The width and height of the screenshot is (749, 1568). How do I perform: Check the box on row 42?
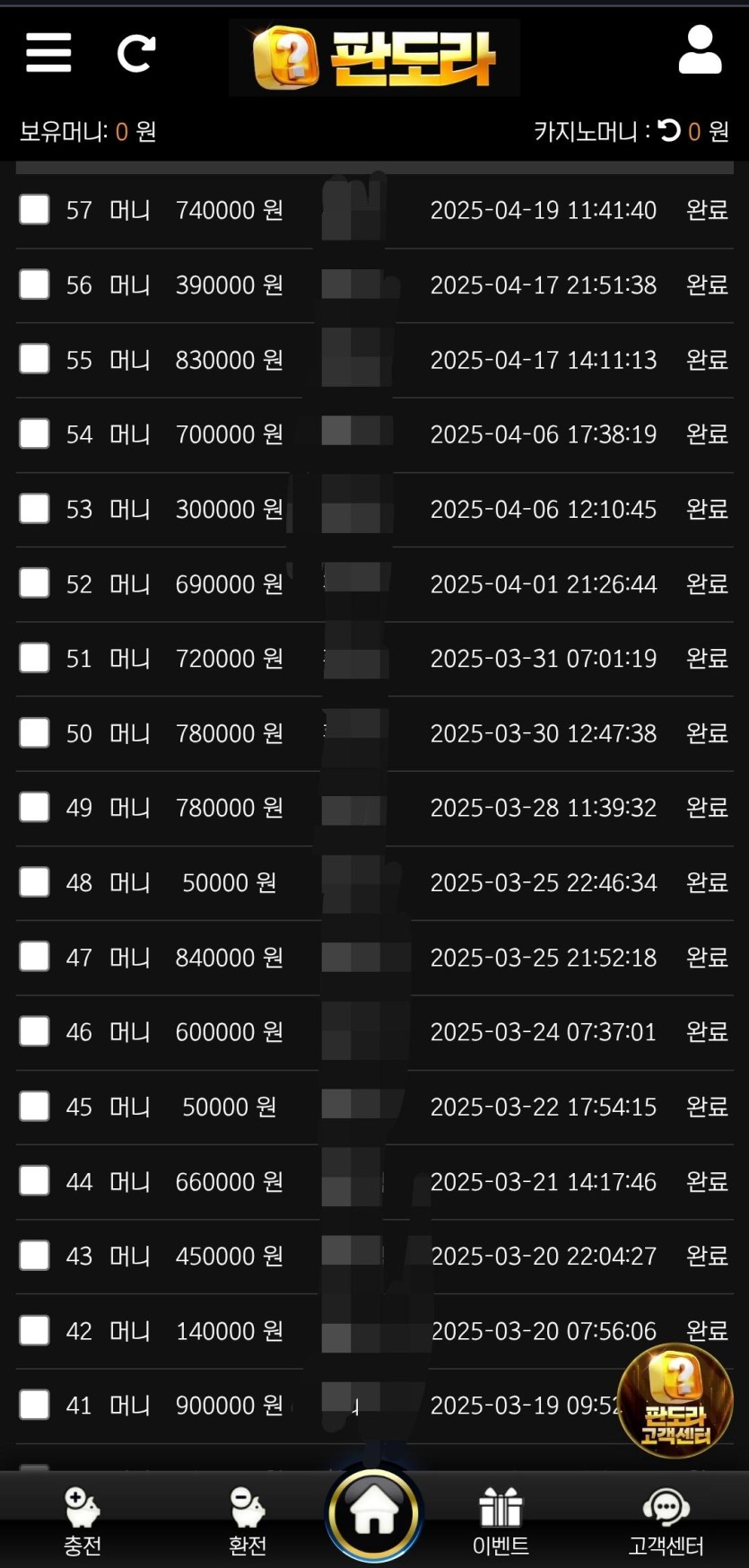point(34,1330)
